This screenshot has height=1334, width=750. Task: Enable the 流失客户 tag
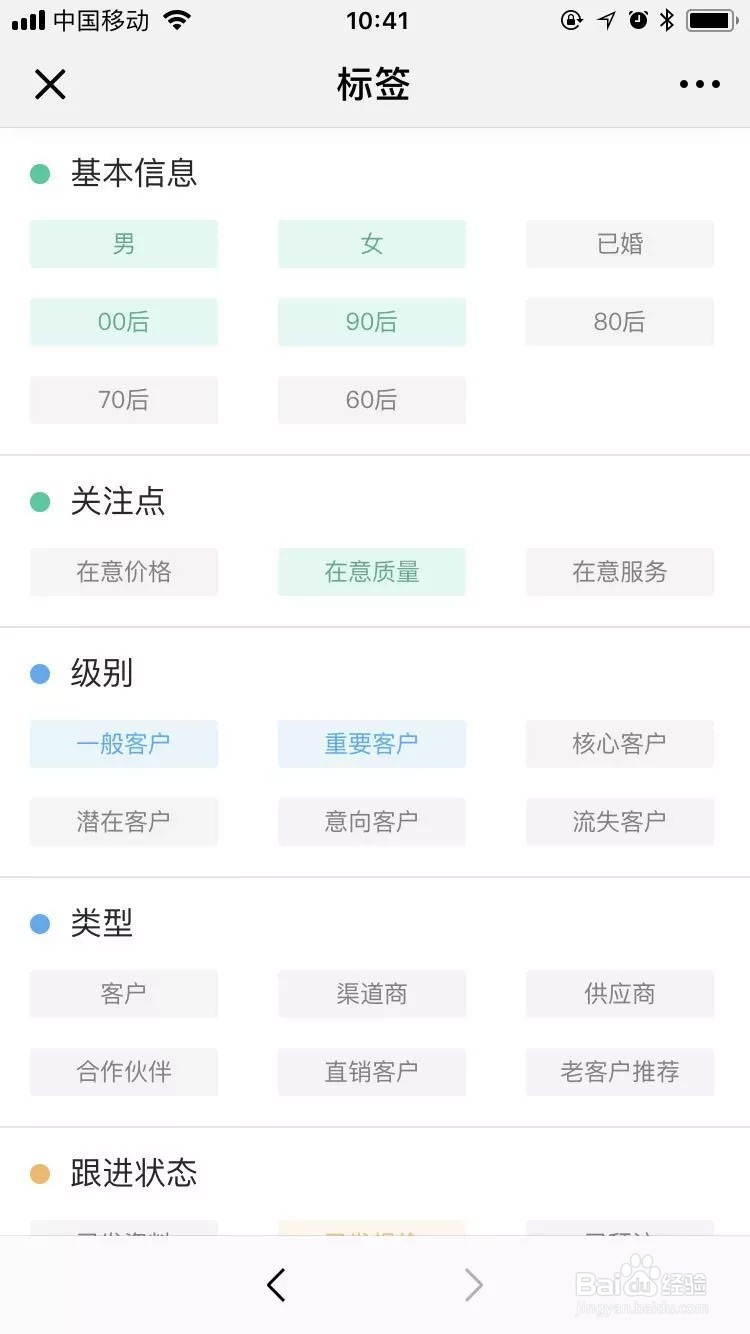coord(619,822)
